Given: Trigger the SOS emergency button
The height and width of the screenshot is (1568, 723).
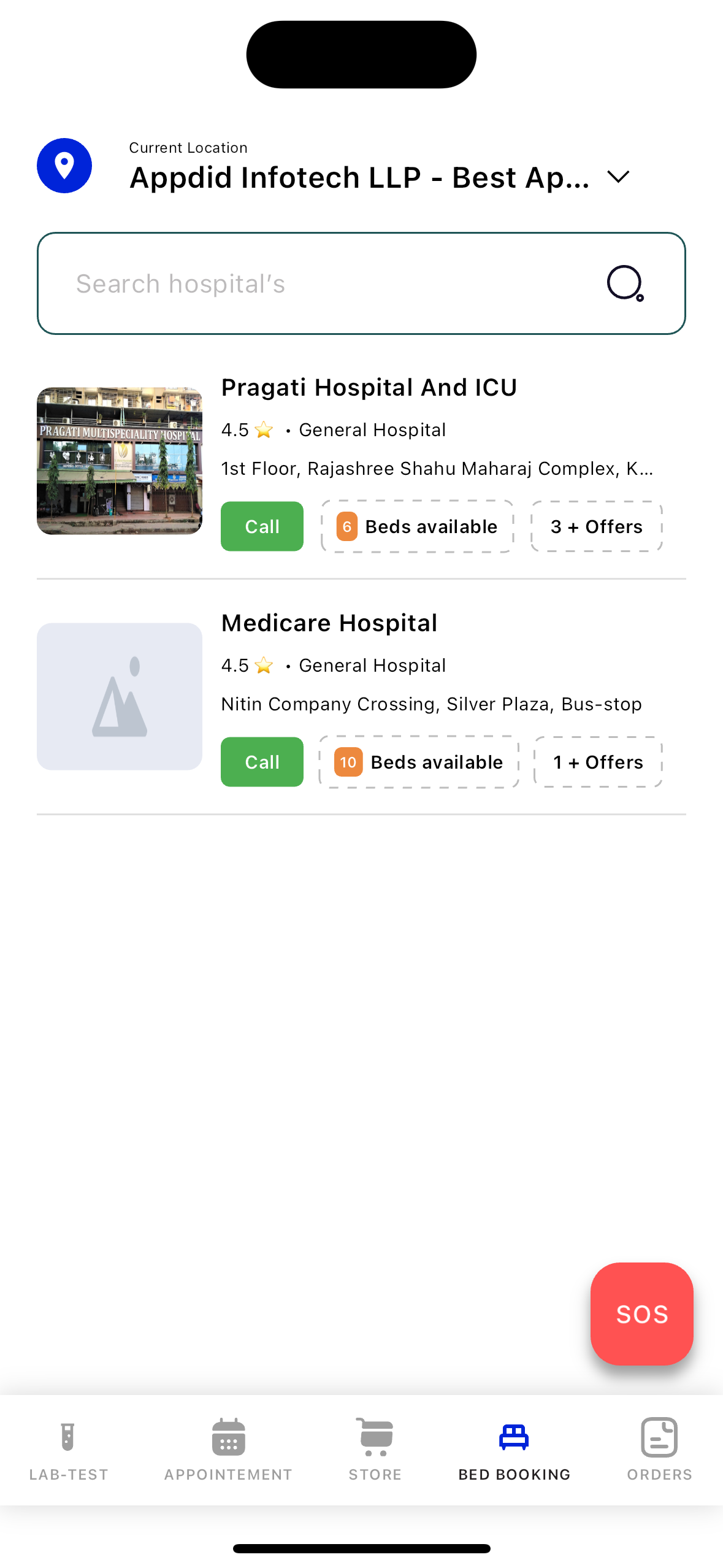Looking at the screenshot, I should tap(641, 1314).
